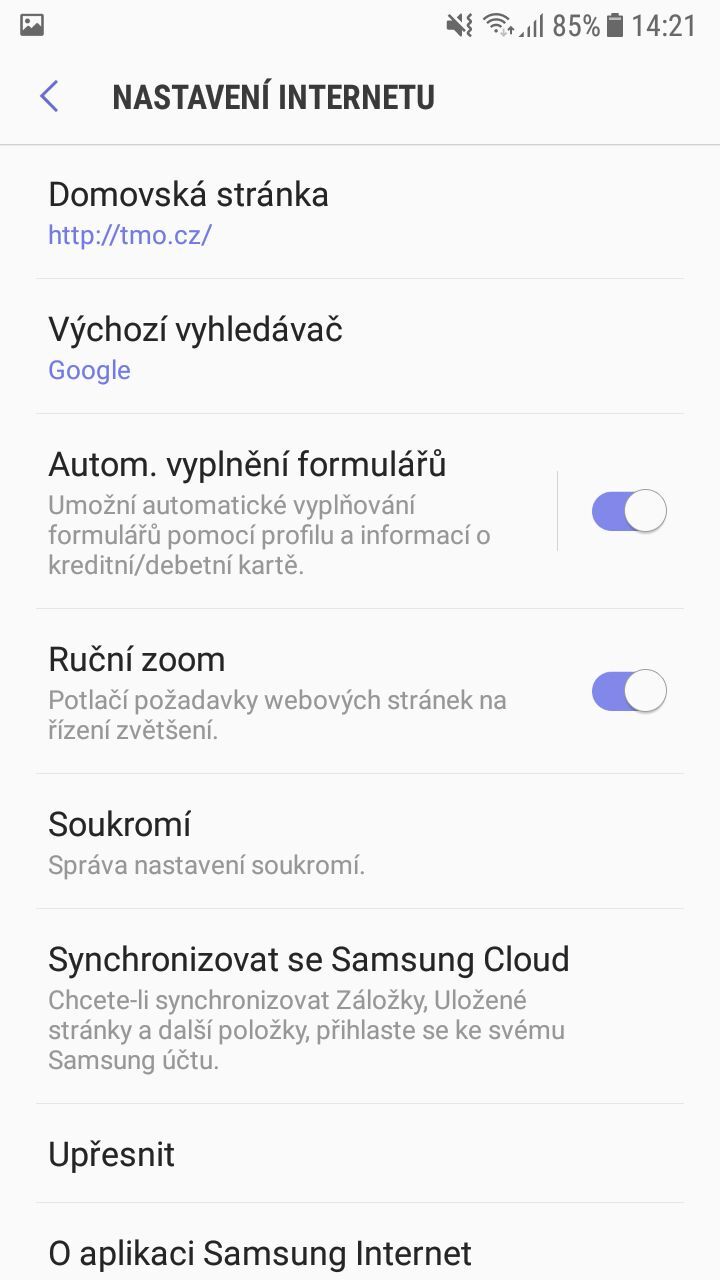This screenshot has height=1280, width=720.
Task: Tap the NASTAVENÍ INTERNETU title text
Action: coord(274,96)
